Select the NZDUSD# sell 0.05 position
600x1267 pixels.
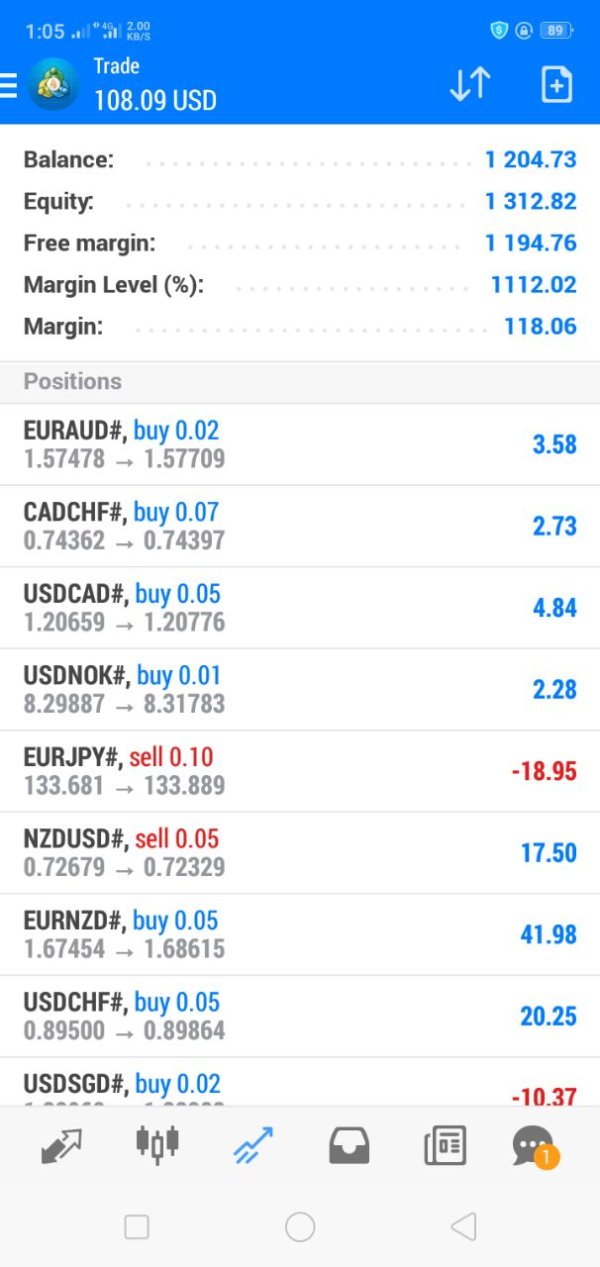pos(300,854)
